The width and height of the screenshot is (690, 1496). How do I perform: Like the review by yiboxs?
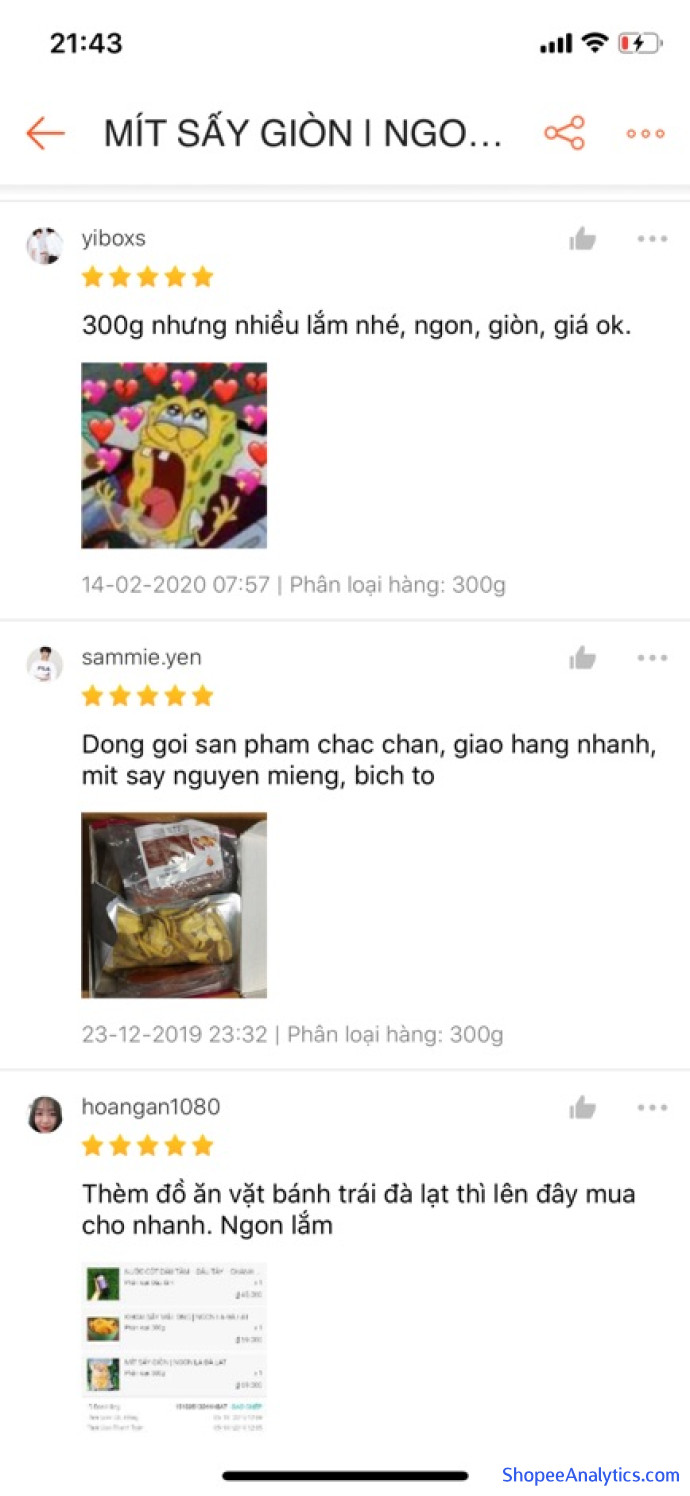[582, 239]
